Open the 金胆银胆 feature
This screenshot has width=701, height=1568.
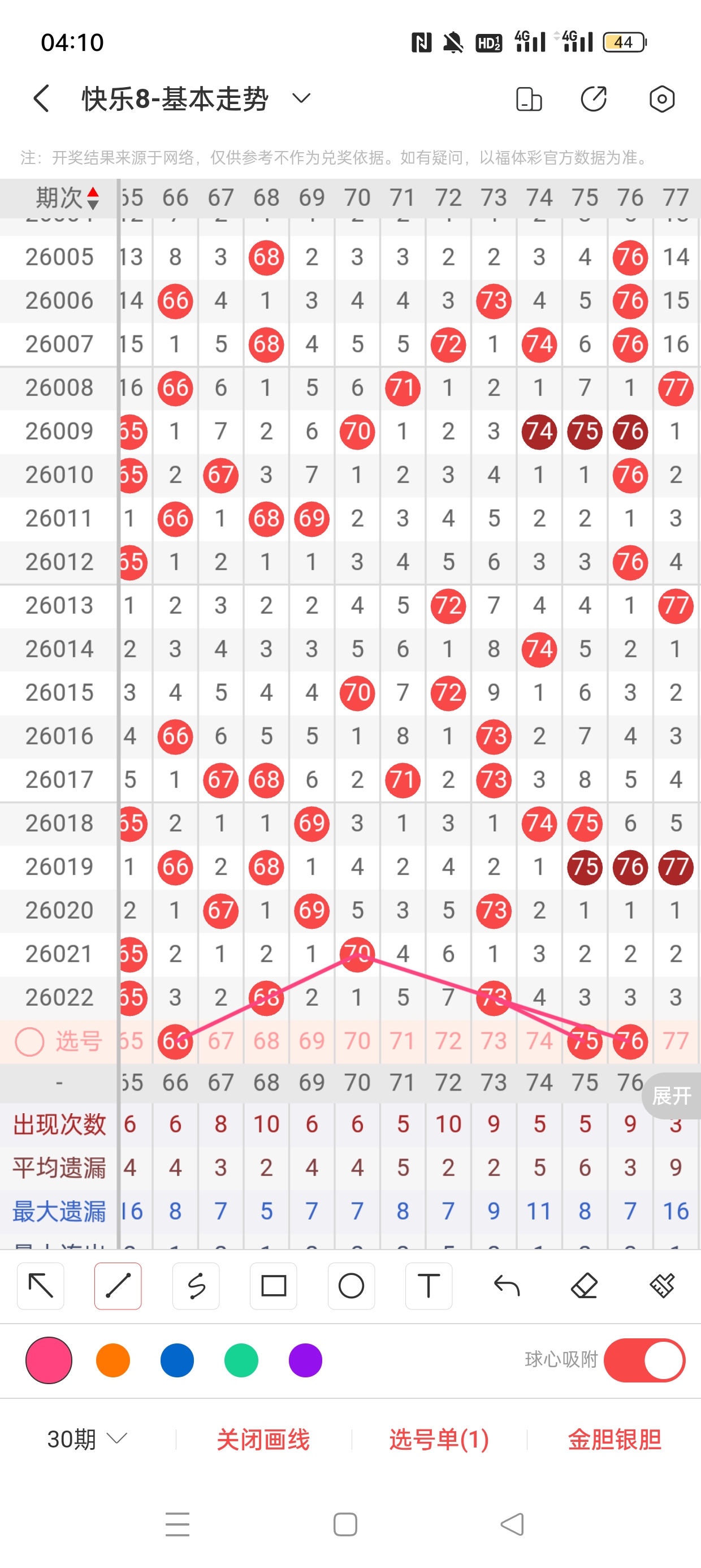pyautogui.click(x=614, y=1439)
